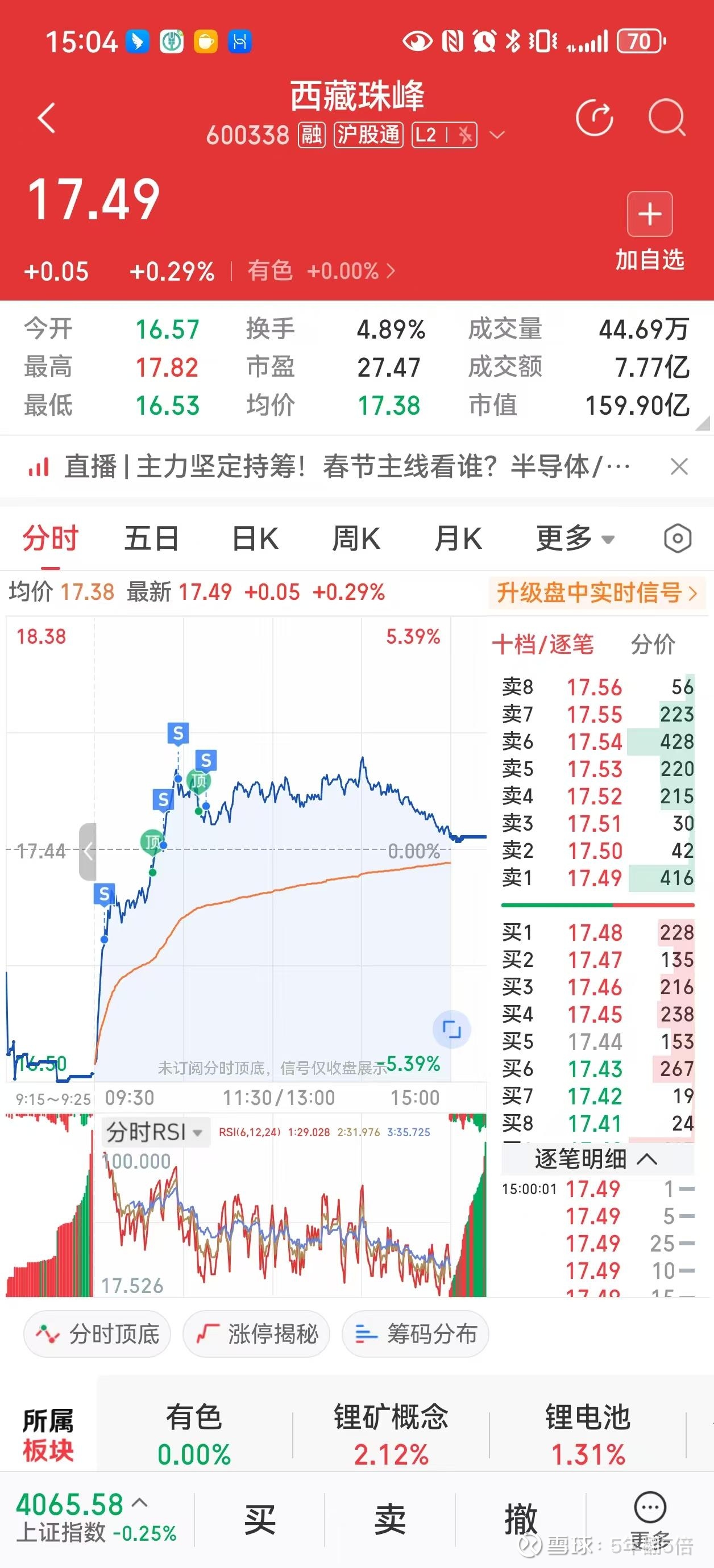This screenshot has width=714, height=1568.
Task: Open the 筹码分布 chip
Action: (x=416, y=1335)
